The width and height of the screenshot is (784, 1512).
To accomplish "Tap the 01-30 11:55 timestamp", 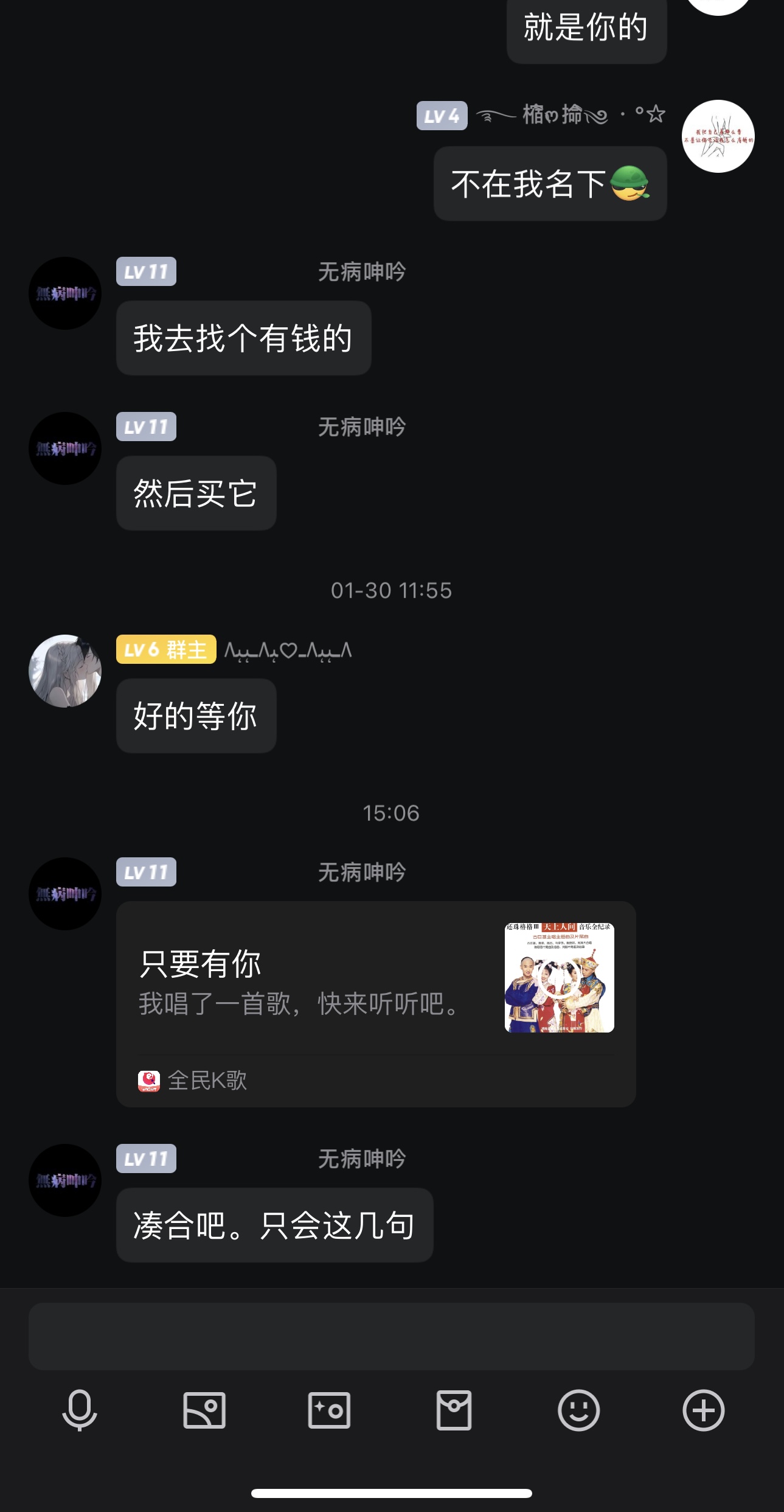I will (x=392, y=590).
